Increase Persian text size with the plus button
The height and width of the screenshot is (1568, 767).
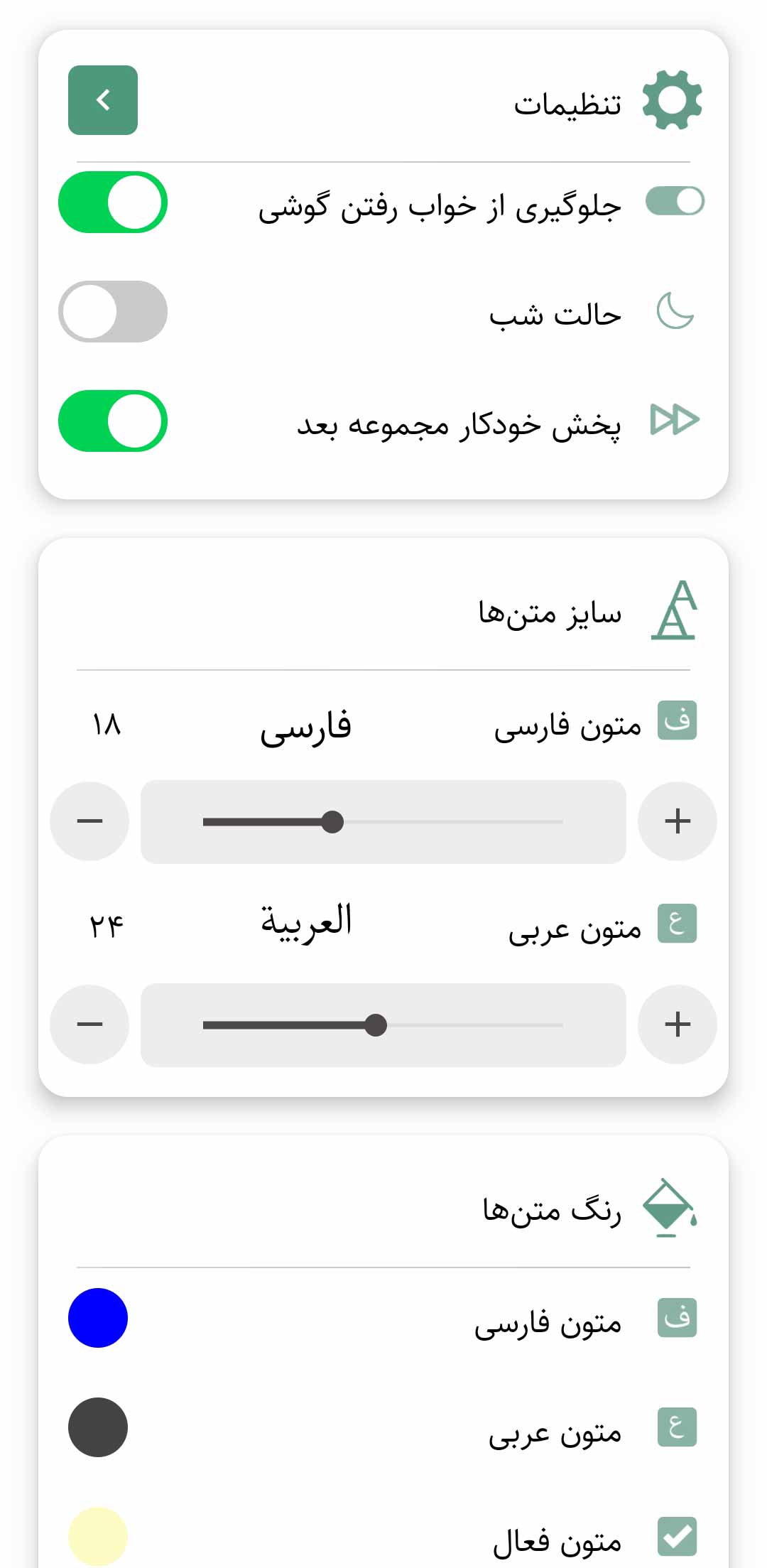(678, 821)
